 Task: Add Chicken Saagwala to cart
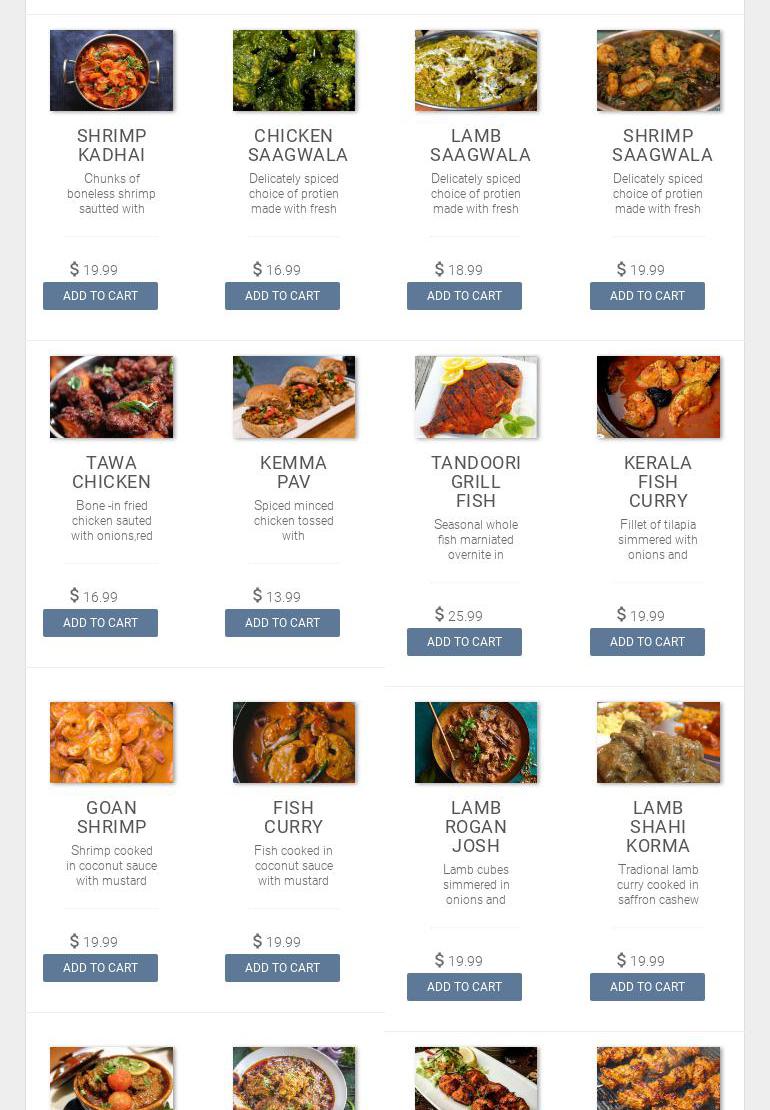pos(282,296)
